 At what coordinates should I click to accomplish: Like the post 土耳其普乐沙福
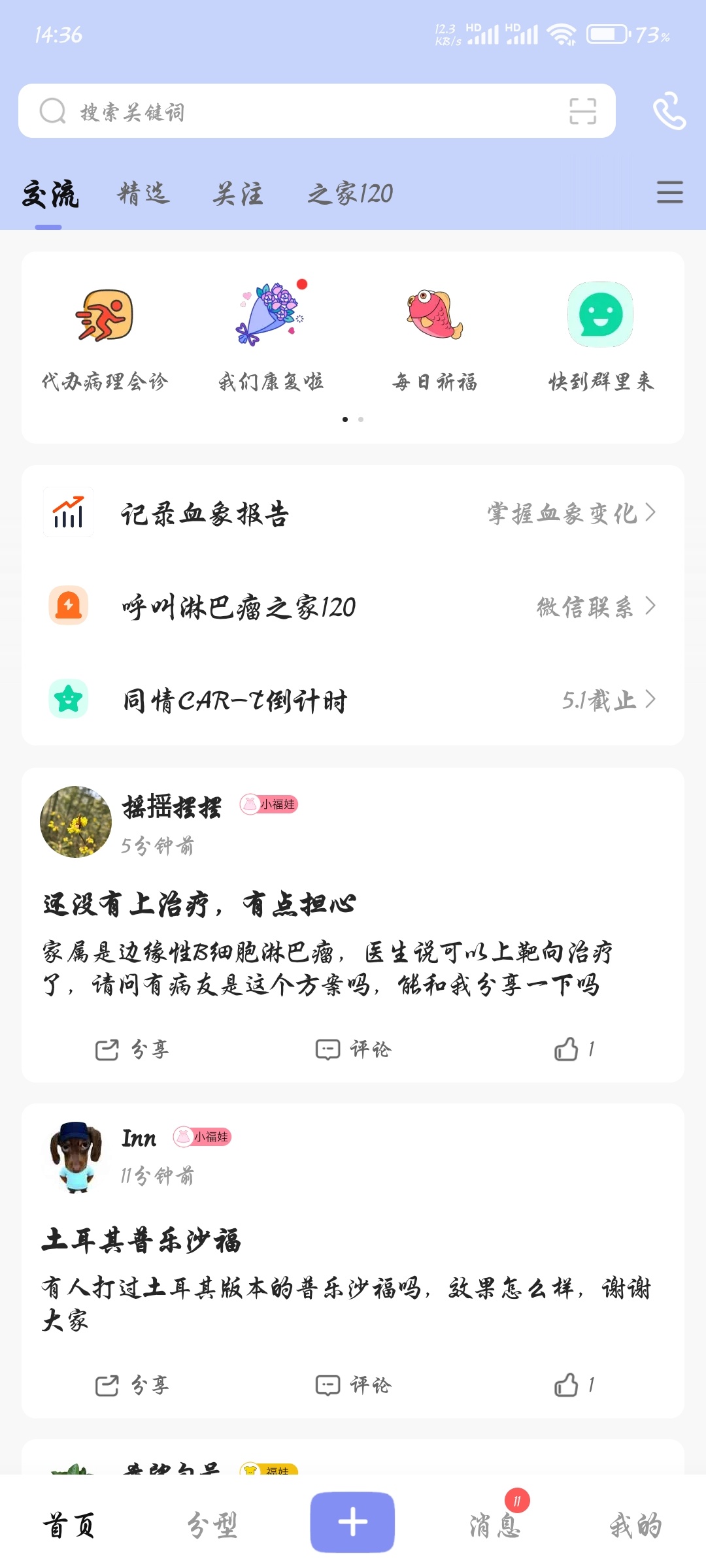(573, 1385)
